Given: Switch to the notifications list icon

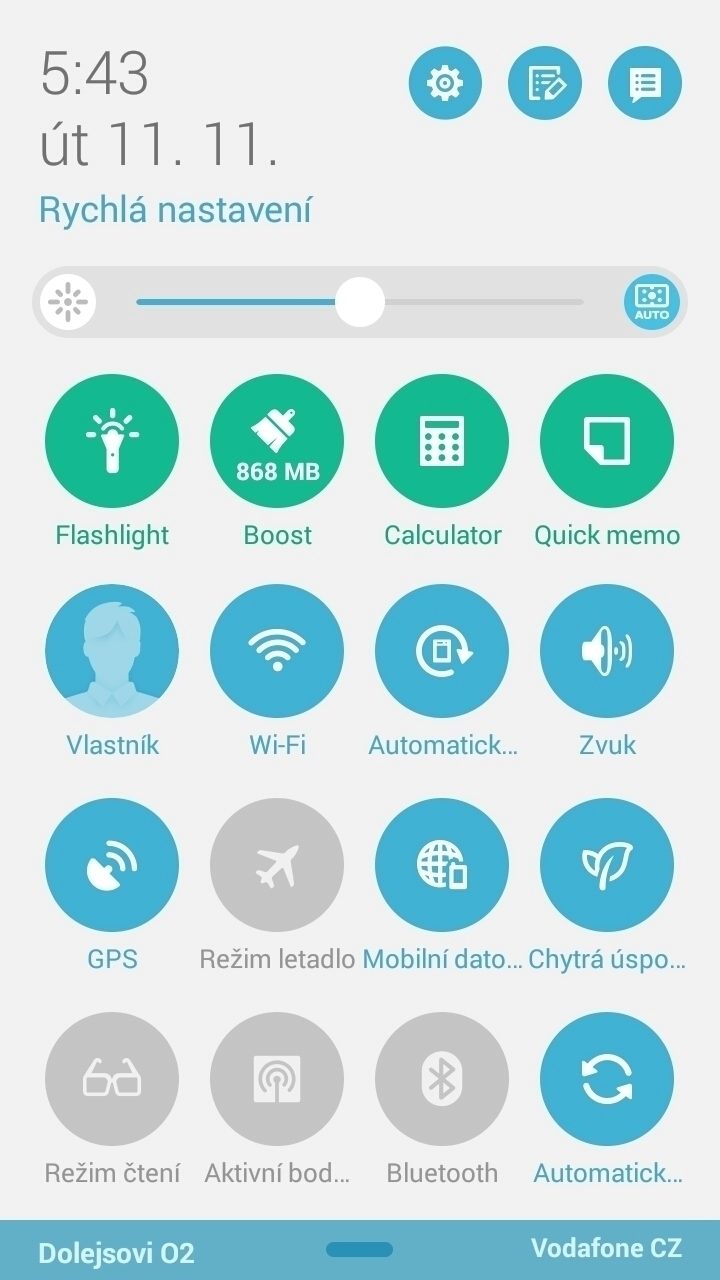Looking at the screenshot, I should click(x=645, y=83).
